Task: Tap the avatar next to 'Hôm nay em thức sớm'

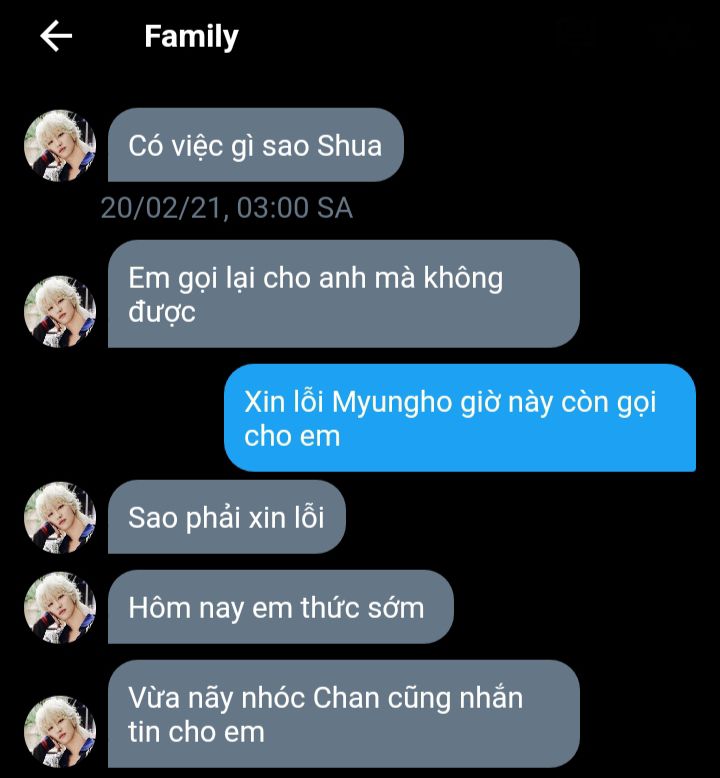Action: pyautogui.click(x=60, y=608)
